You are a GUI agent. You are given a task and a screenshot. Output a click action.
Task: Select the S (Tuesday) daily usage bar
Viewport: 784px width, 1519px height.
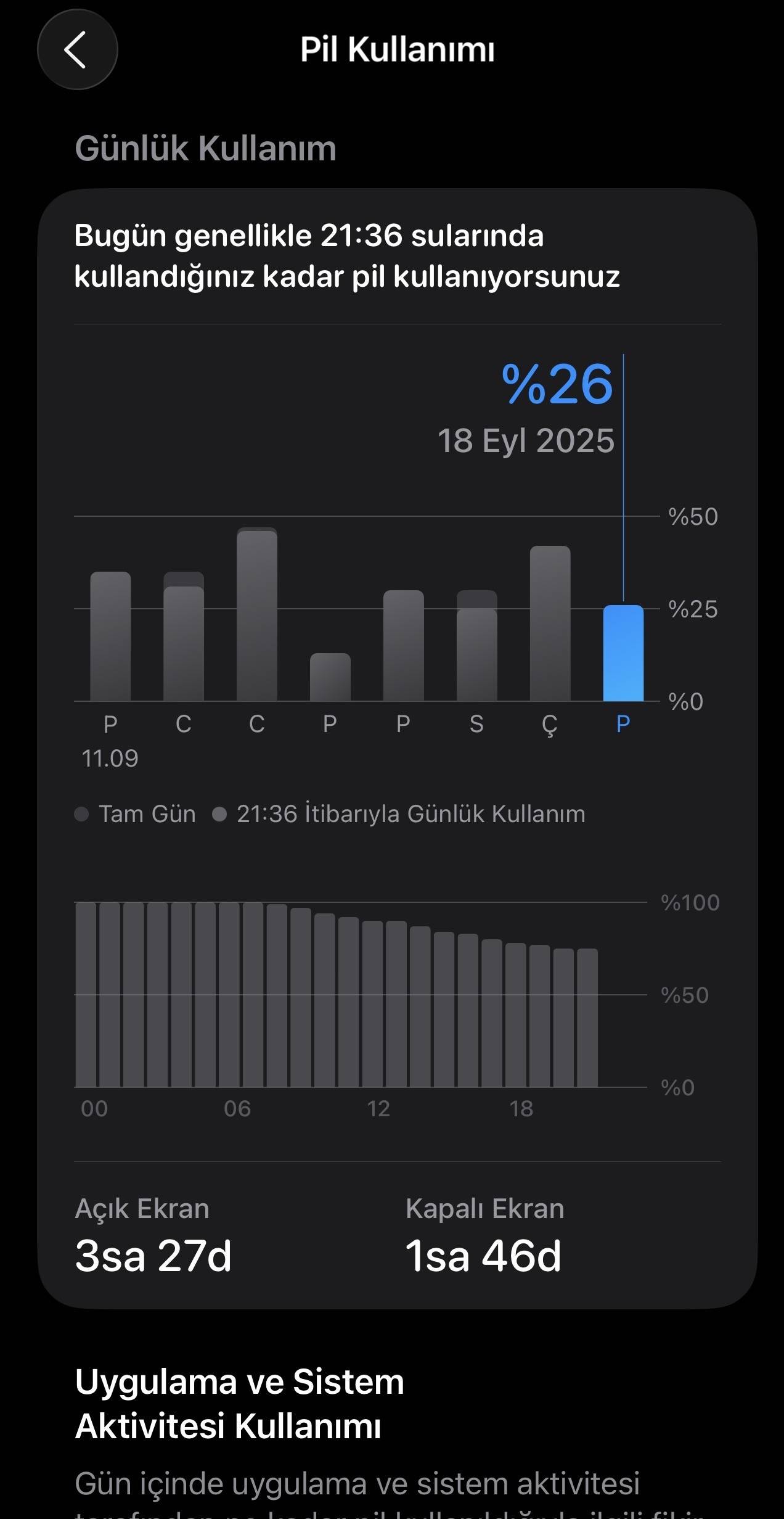point(476,645)
